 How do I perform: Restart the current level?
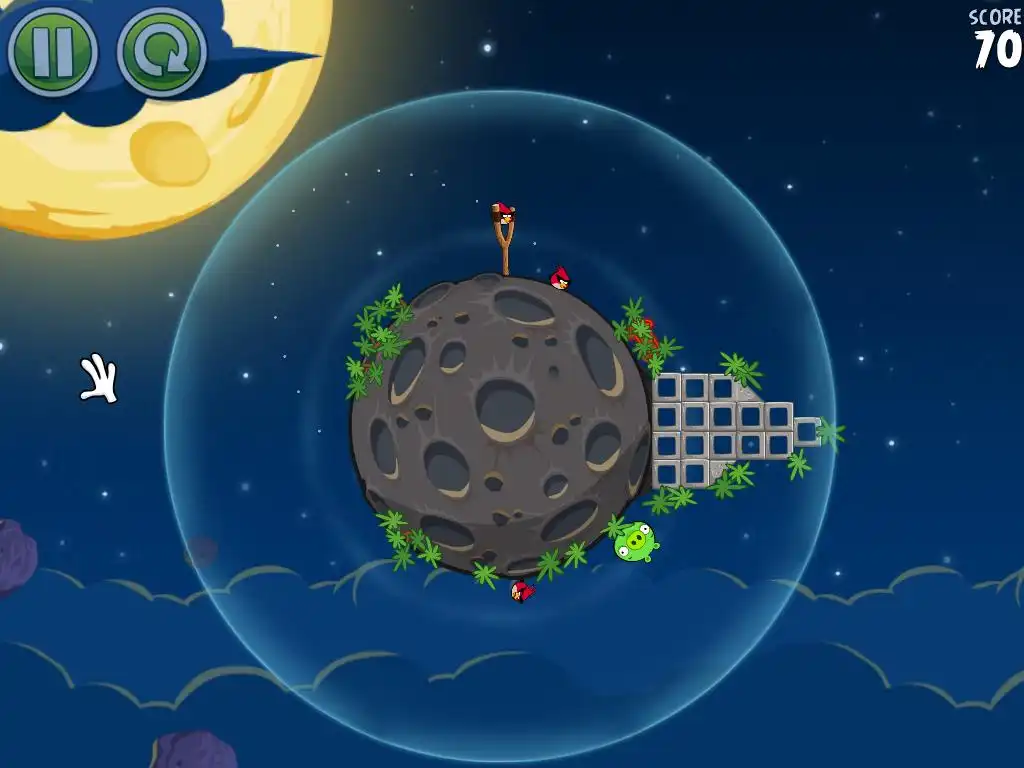pos(161,52)
